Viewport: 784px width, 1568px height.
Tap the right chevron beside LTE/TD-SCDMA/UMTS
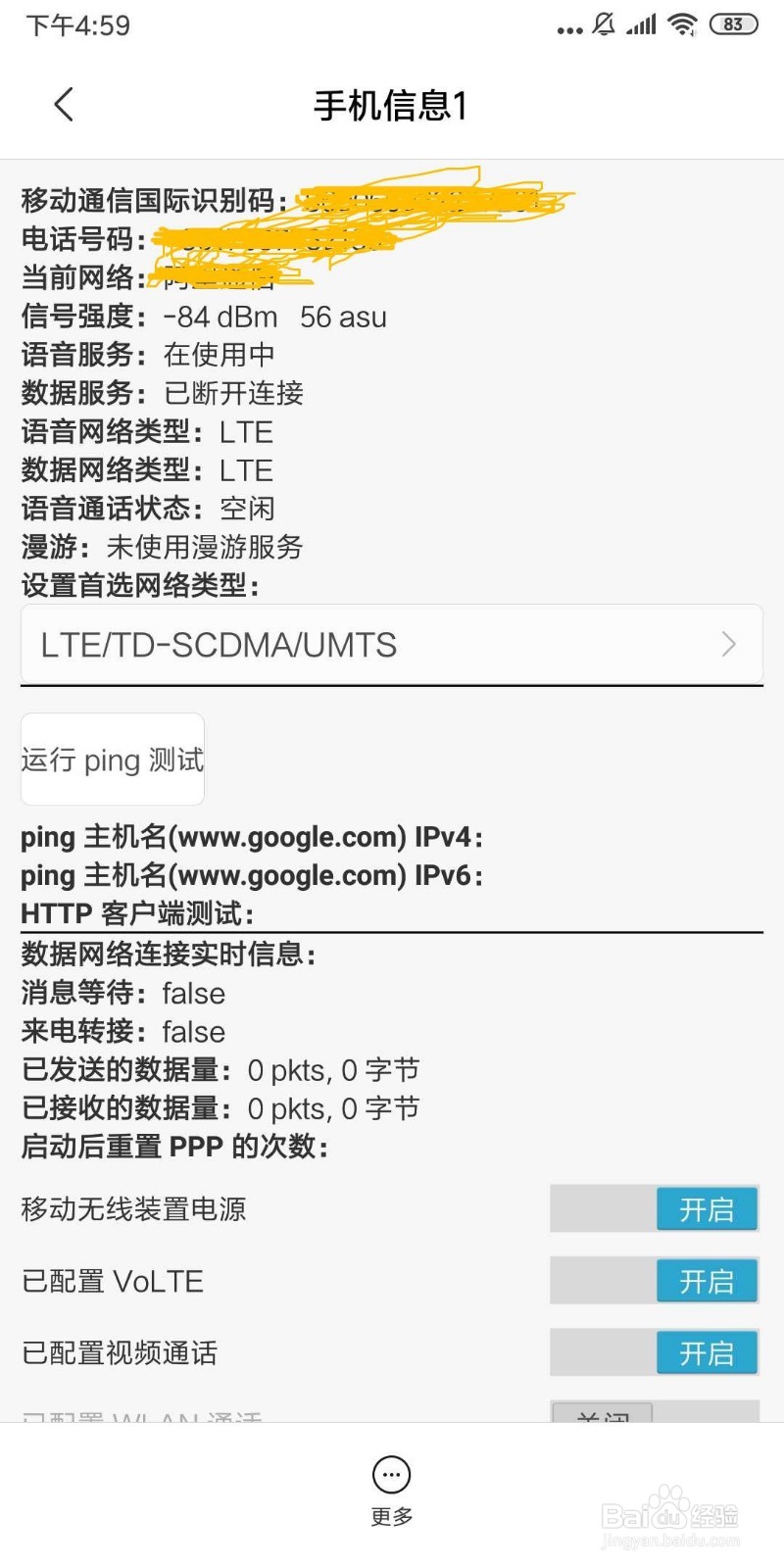coord(728,645)
